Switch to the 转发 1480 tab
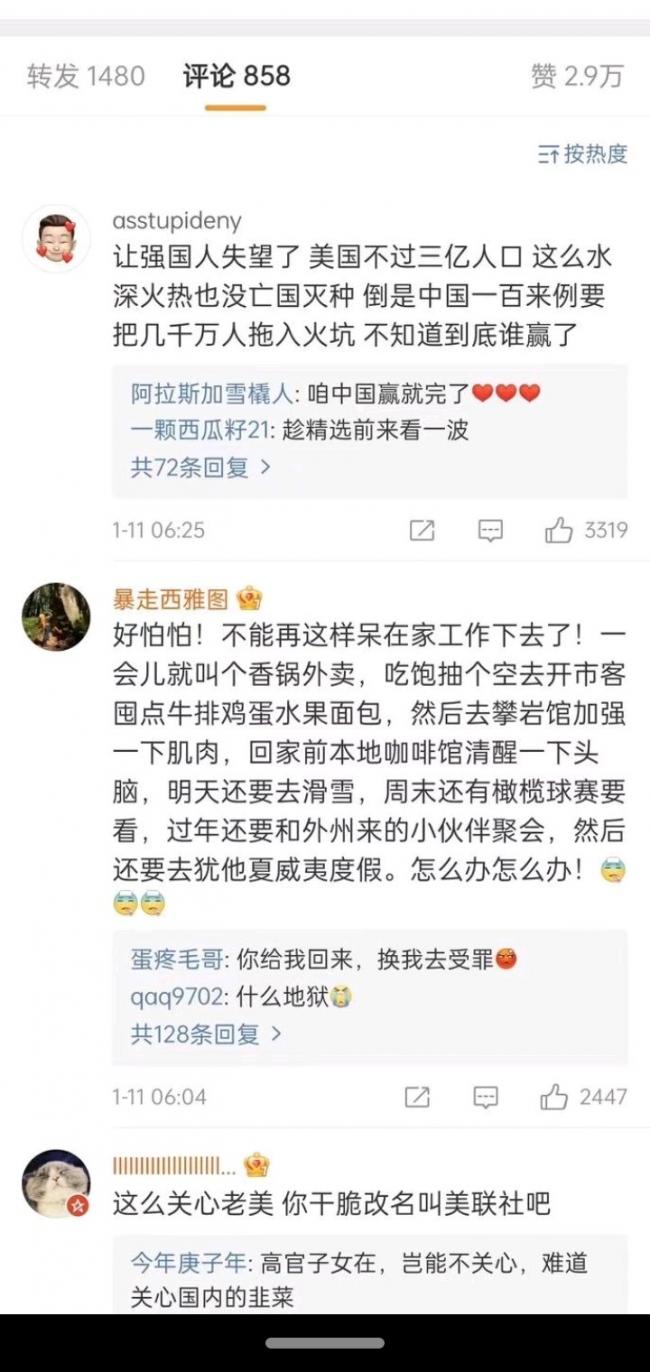Image resolution: width=650 pixels, height=1372 pixels. [86, 76]
